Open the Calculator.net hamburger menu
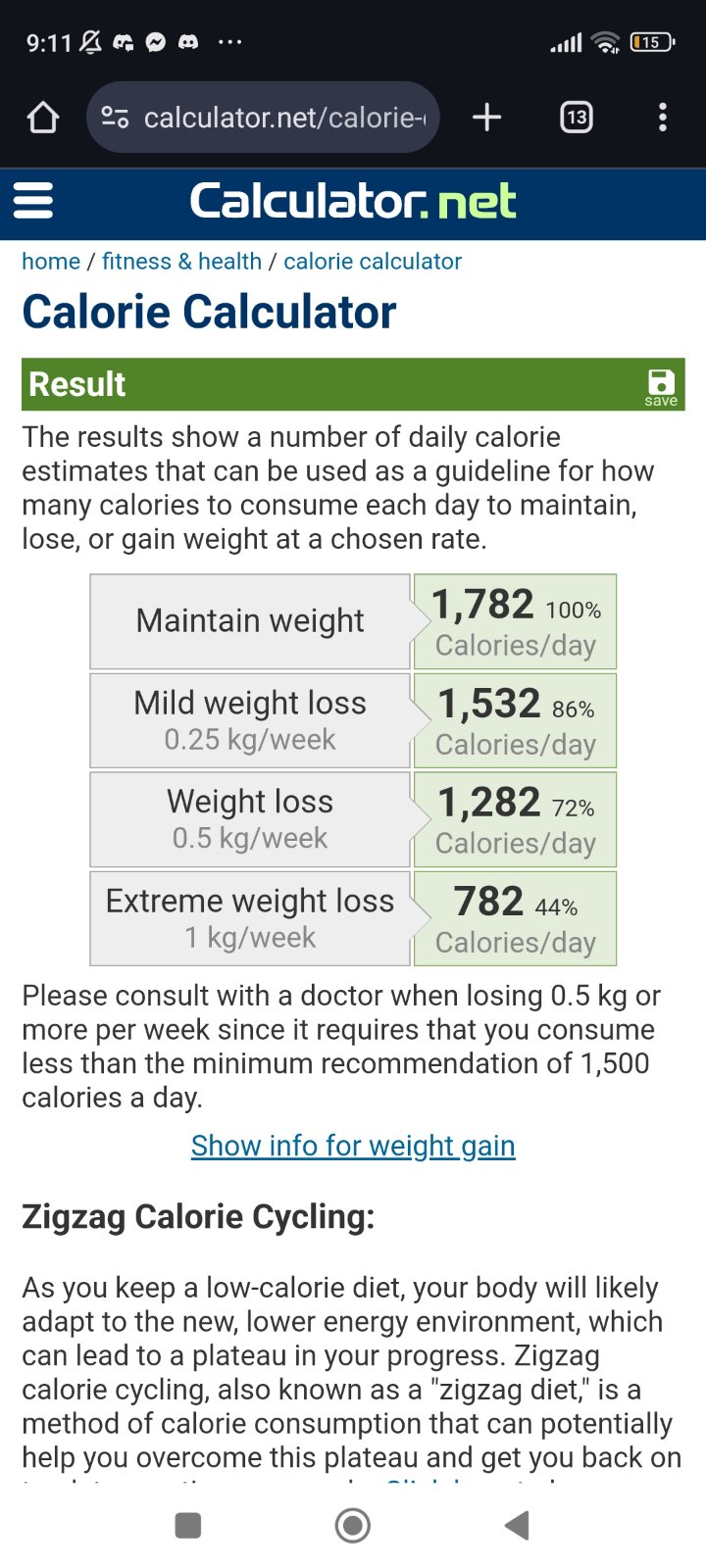This screenshot has height=1568, width=706. pos(33,202)
